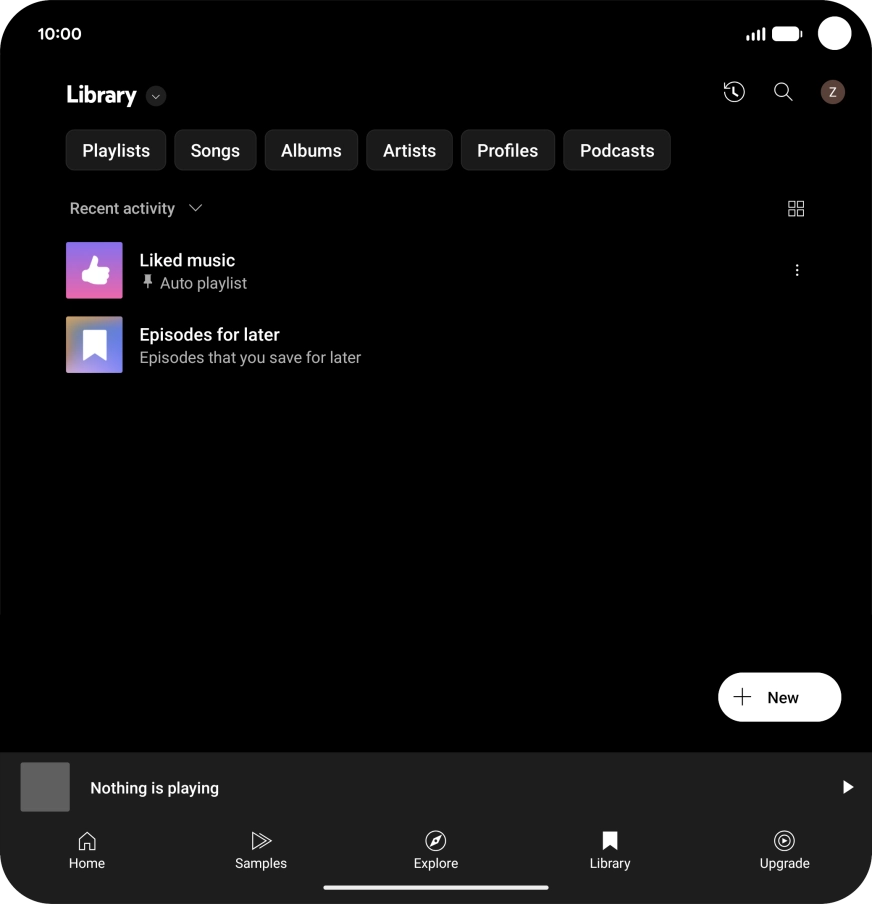Switch to the Artists filter tab
872x904 pixels.
(409, 150)
